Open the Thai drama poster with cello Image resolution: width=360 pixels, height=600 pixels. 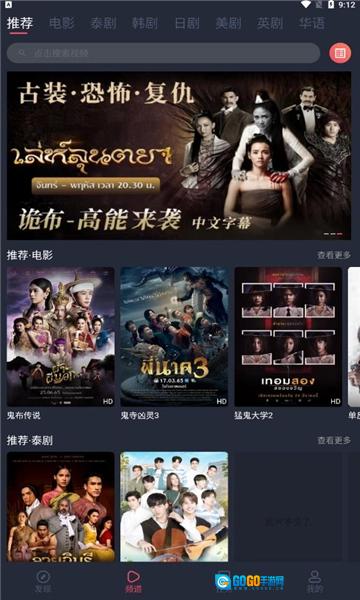(174, 507)
